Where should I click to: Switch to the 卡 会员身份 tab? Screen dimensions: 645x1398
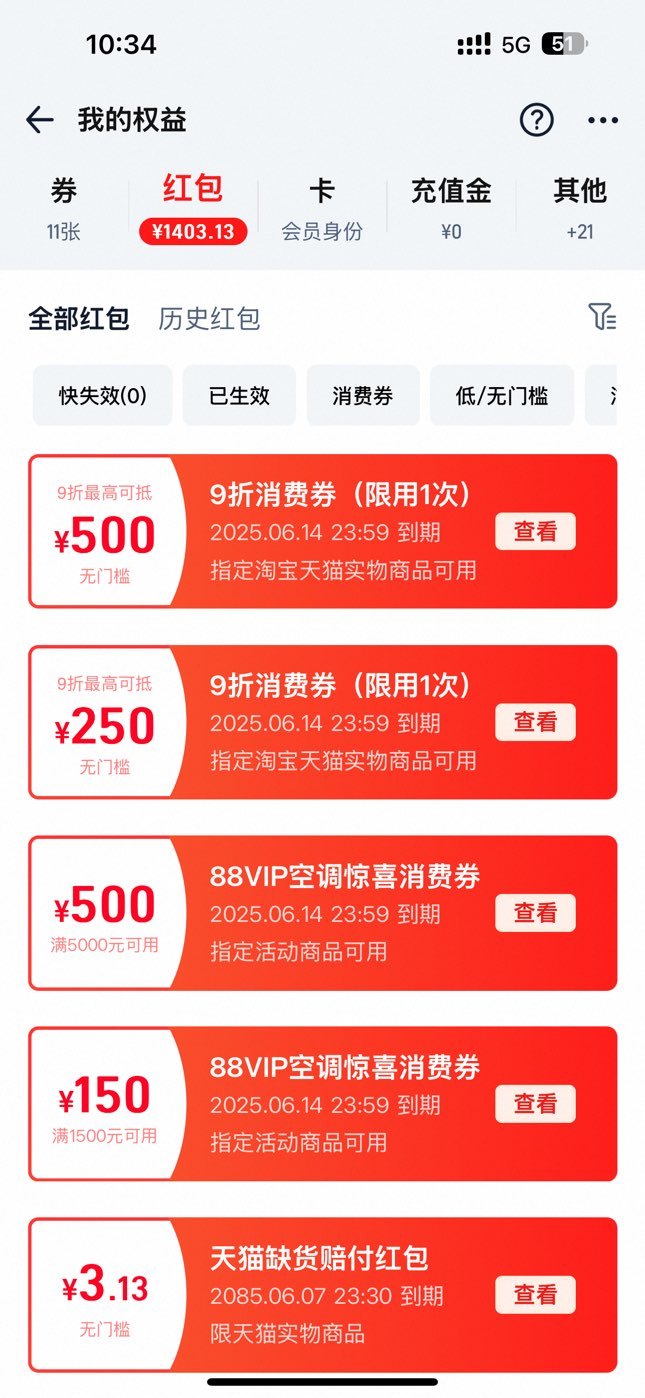tap(322, 208)
